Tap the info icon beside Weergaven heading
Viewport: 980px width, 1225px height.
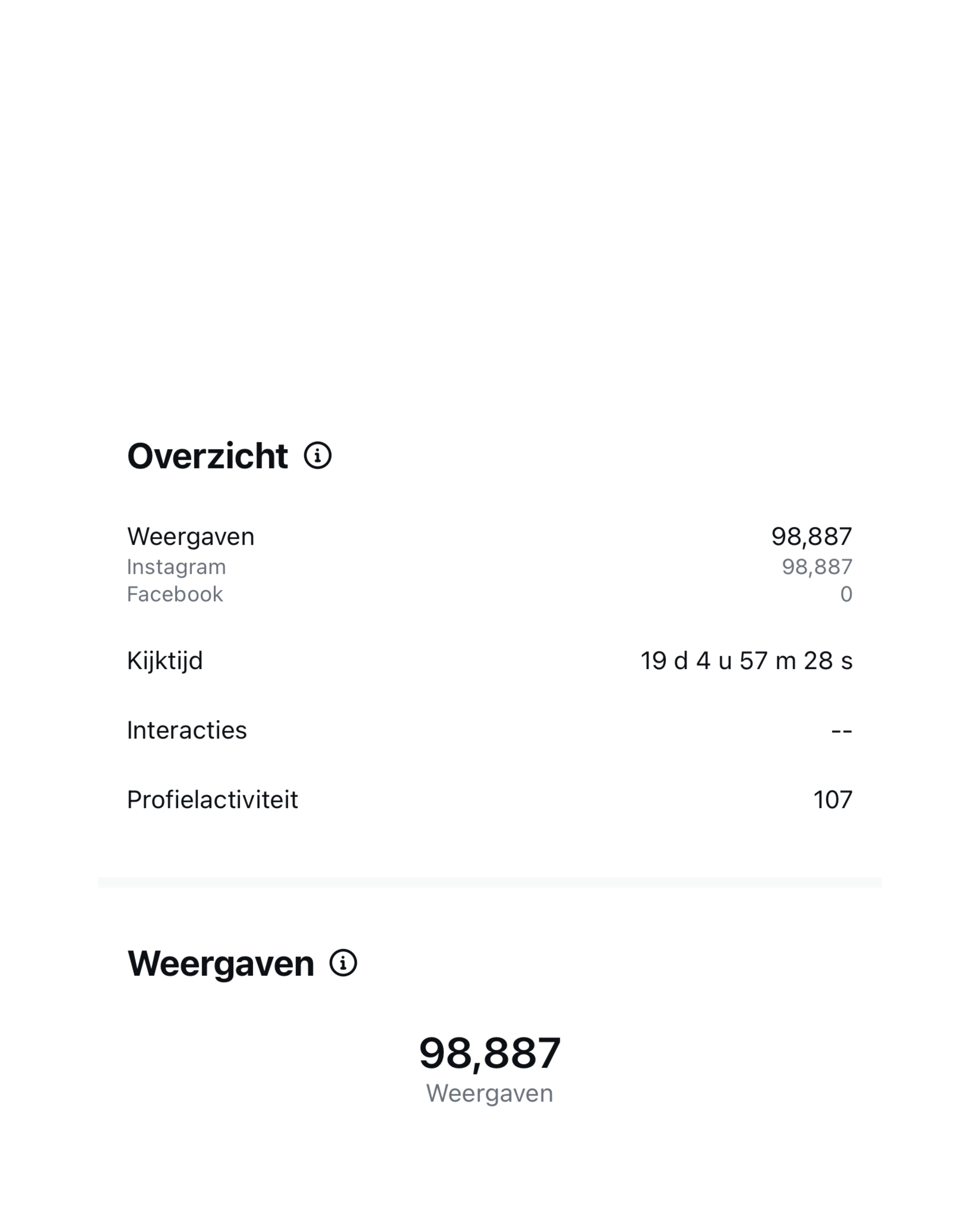click(x=343, y=963)
